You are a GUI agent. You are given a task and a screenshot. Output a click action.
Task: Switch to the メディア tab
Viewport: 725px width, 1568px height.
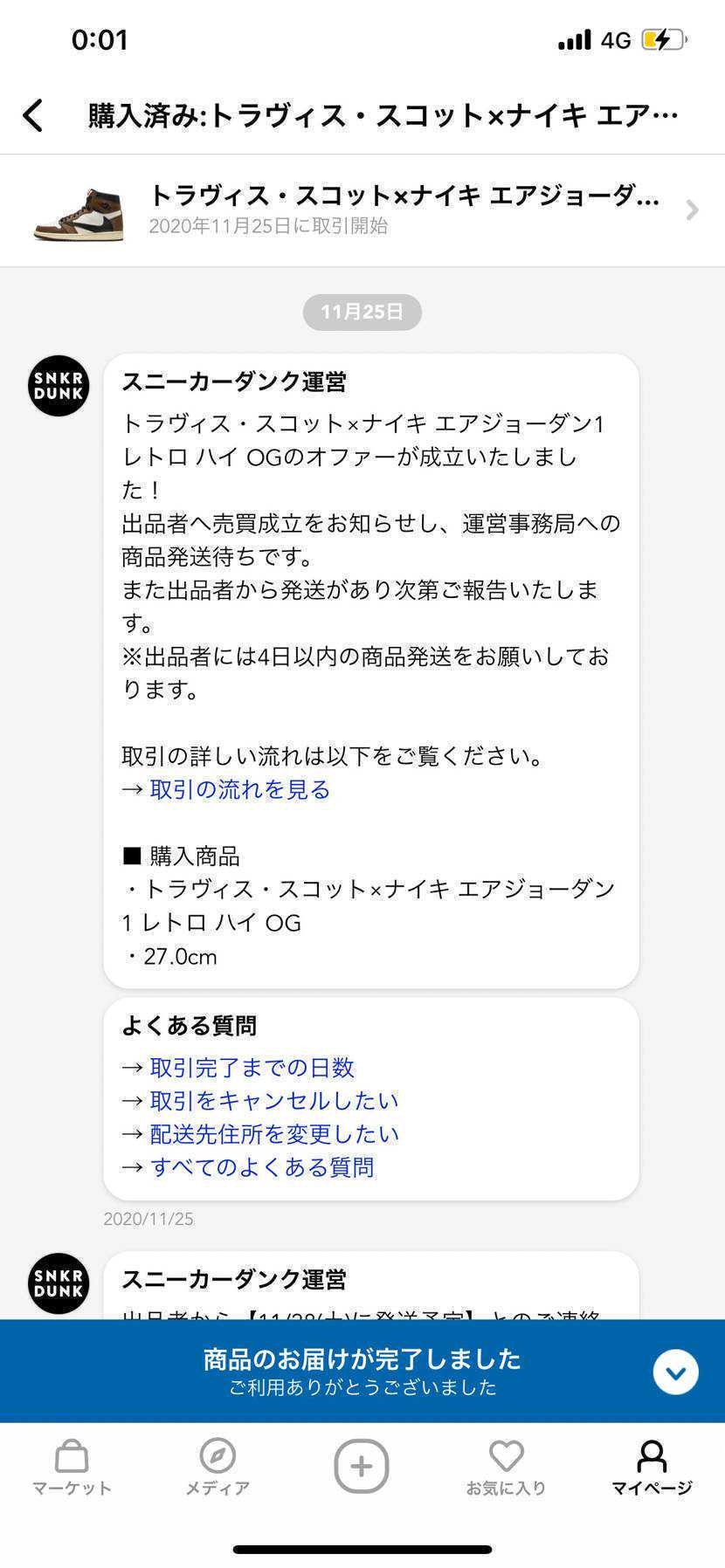(217, 1468)
